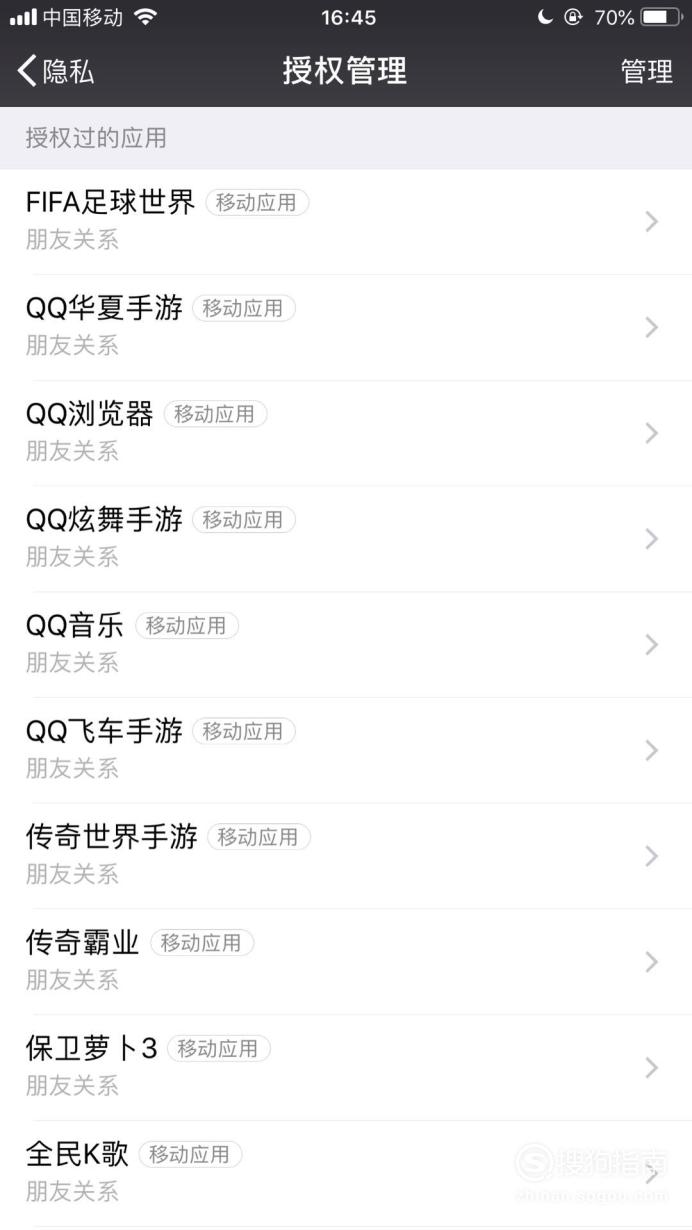This screenshot has width=692, height=1230.
Task: Open the QQ飞车手游 entry
Action: 346,752
